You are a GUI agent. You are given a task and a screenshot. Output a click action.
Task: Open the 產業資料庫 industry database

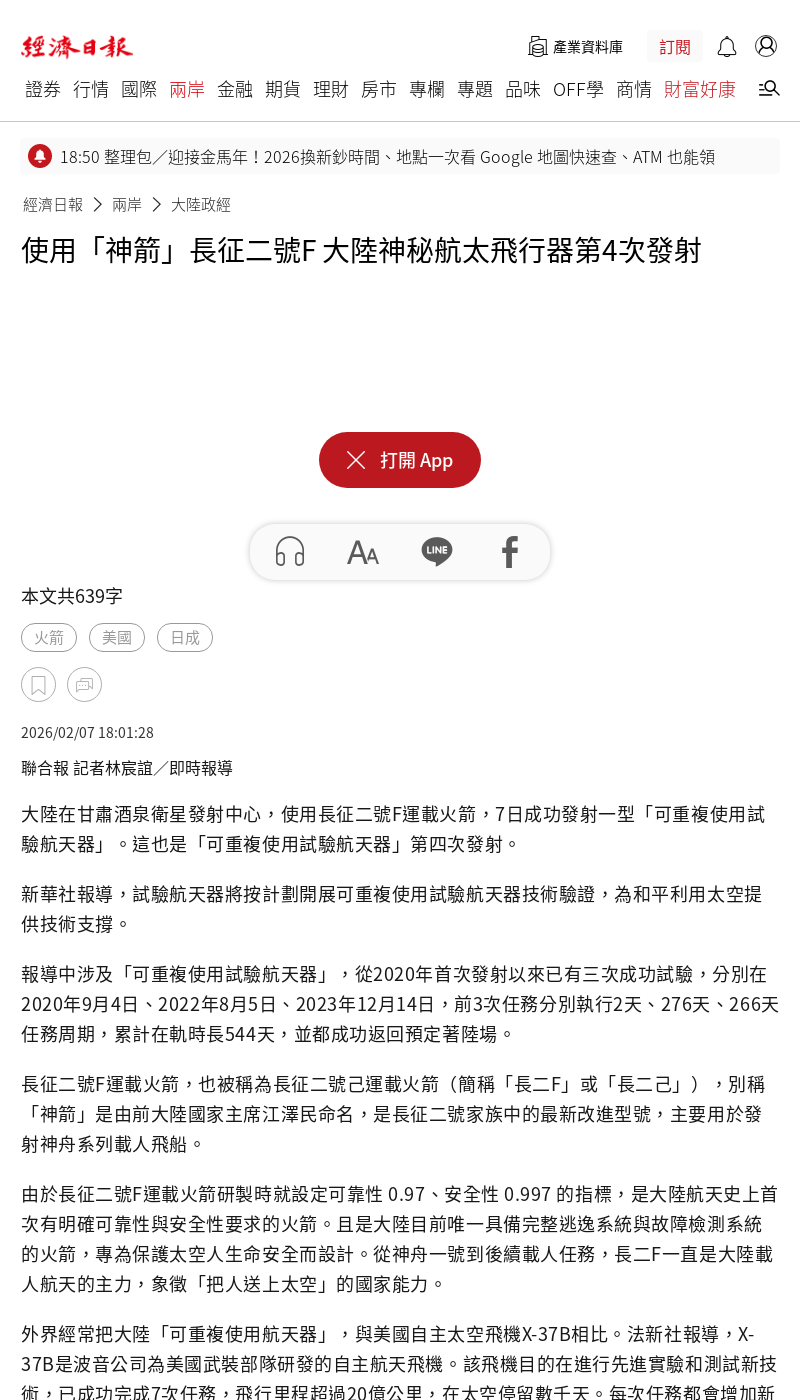pyautogui.click(x=575, y=47)
